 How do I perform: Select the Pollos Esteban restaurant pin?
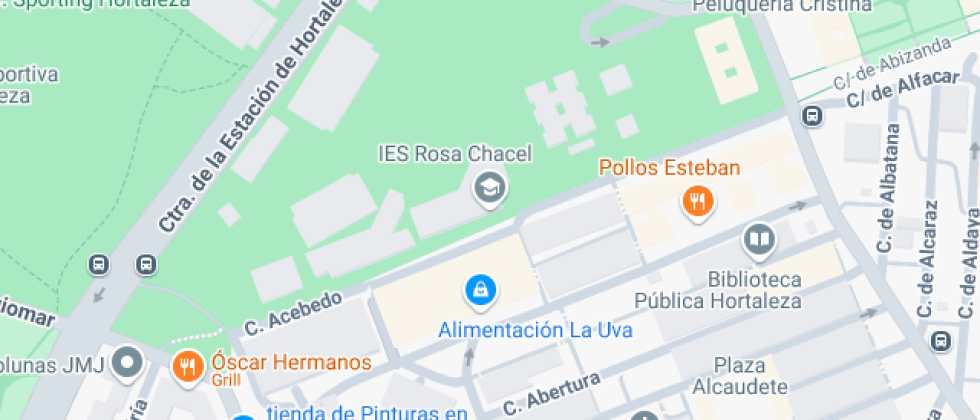[x=698, y=203]
